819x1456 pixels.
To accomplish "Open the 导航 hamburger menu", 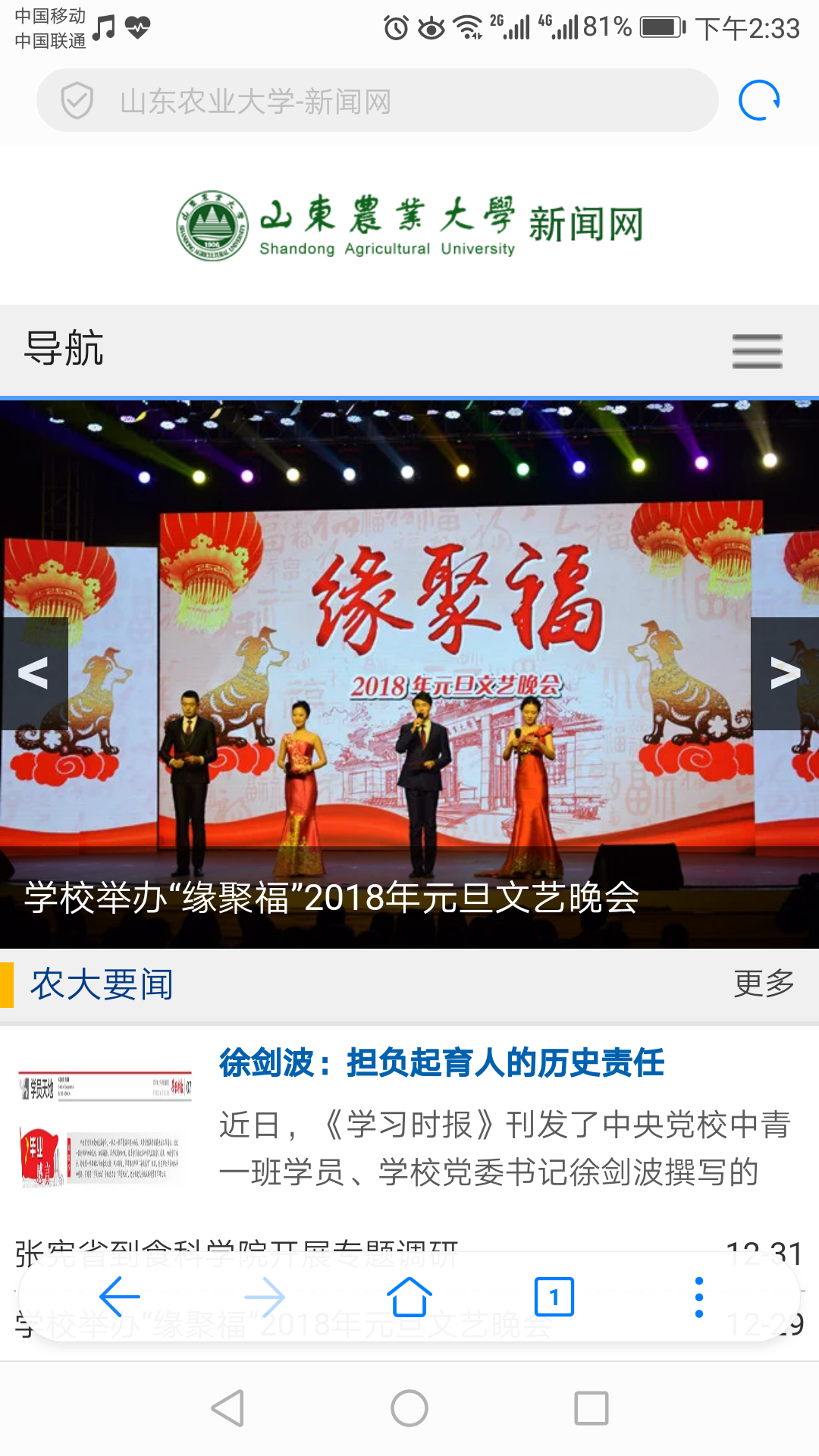I will [757, 351].
